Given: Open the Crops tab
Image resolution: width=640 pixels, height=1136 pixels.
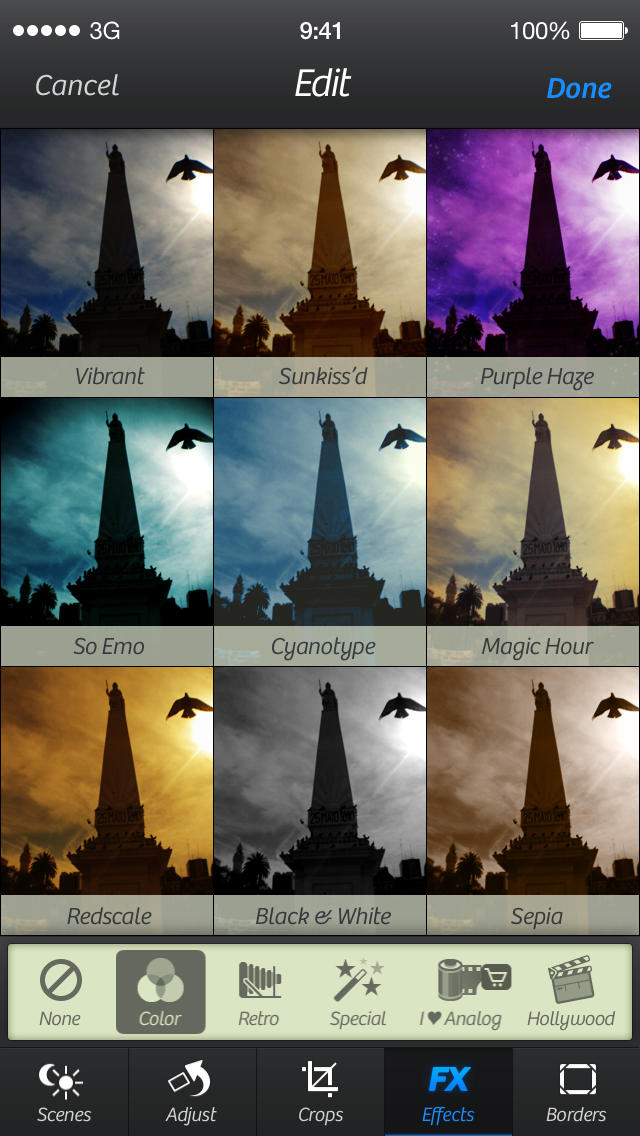Looking at the screenshot, I should (320, 1092).
